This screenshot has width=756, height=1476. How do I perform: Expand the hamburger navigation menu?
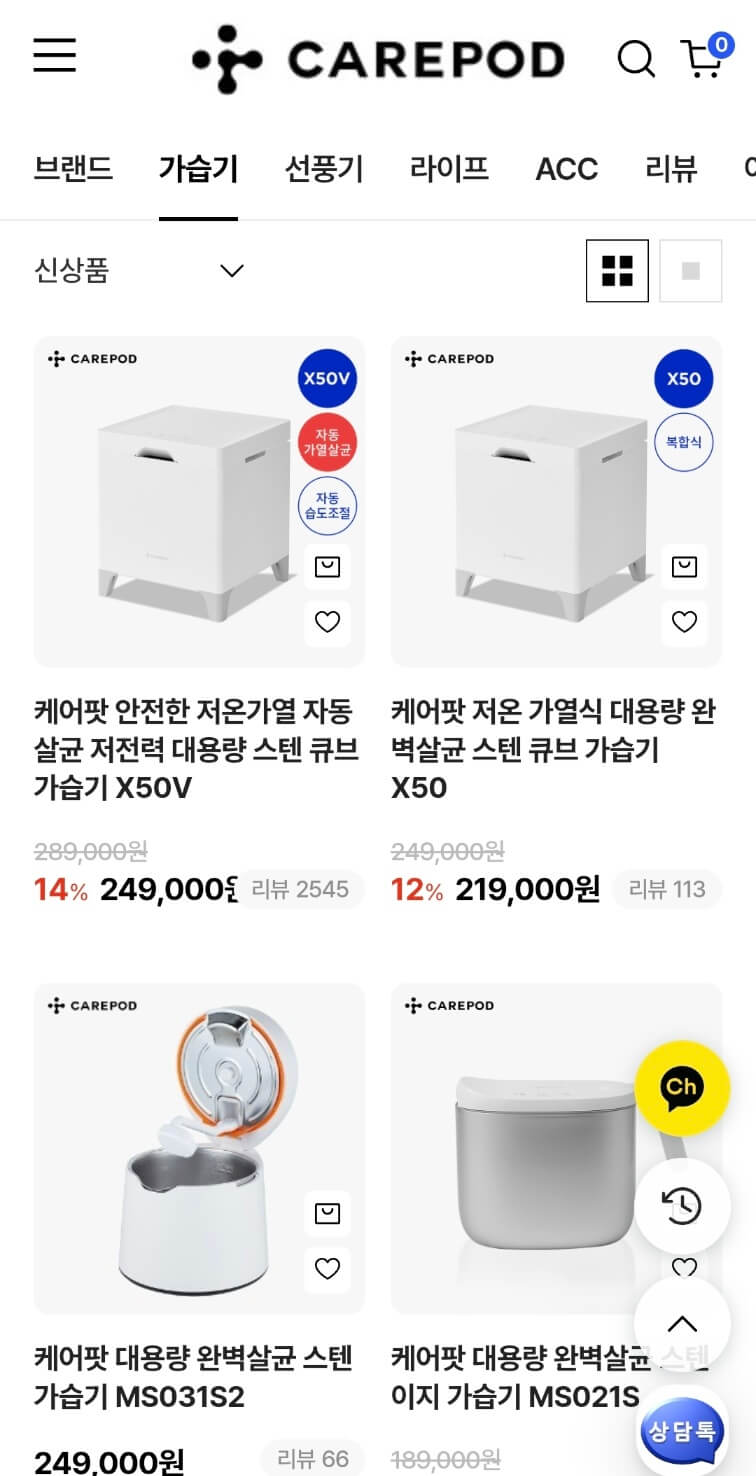(54, 57)
